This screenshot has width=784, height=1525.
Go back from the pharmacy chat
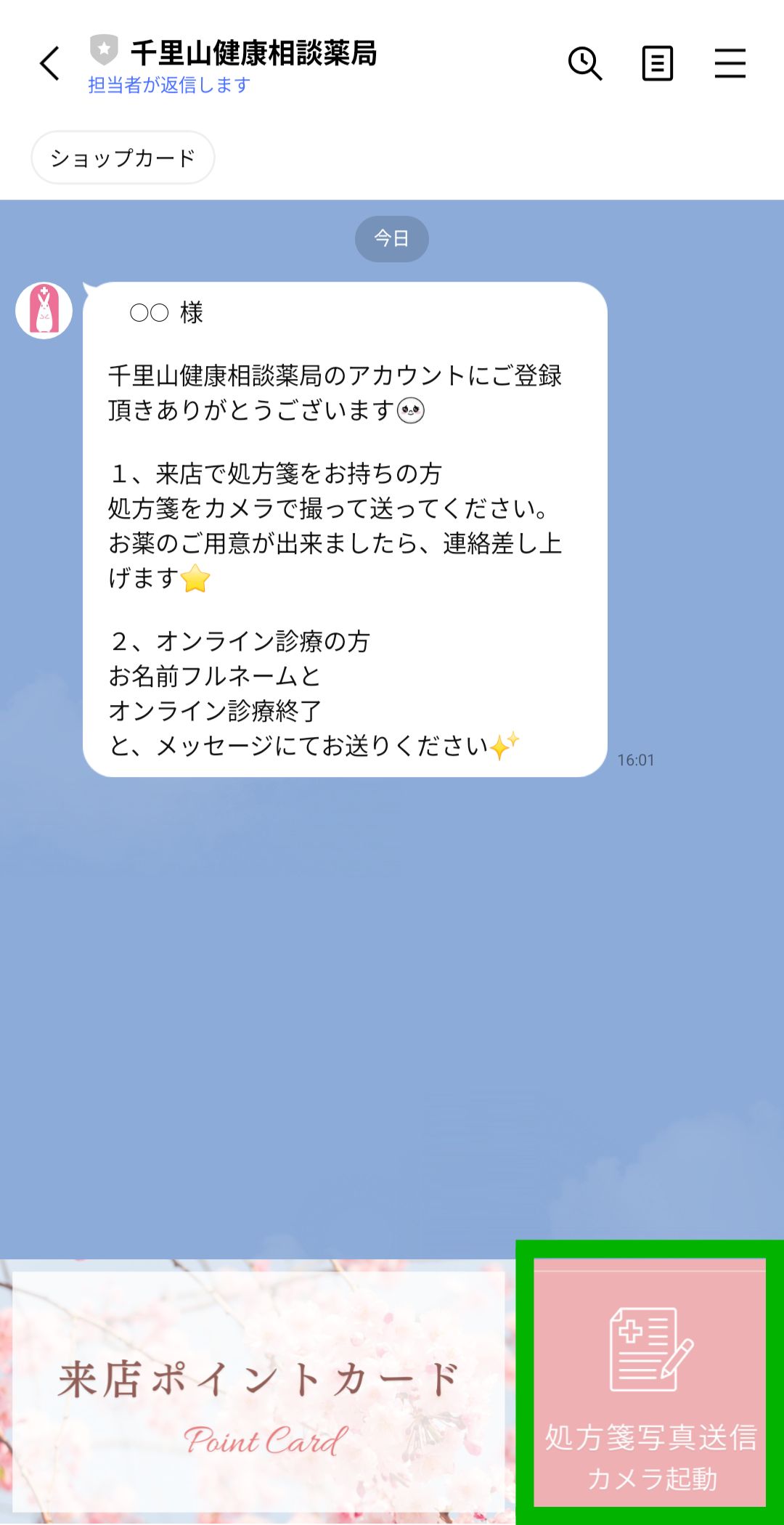click(x=49, y=64)
